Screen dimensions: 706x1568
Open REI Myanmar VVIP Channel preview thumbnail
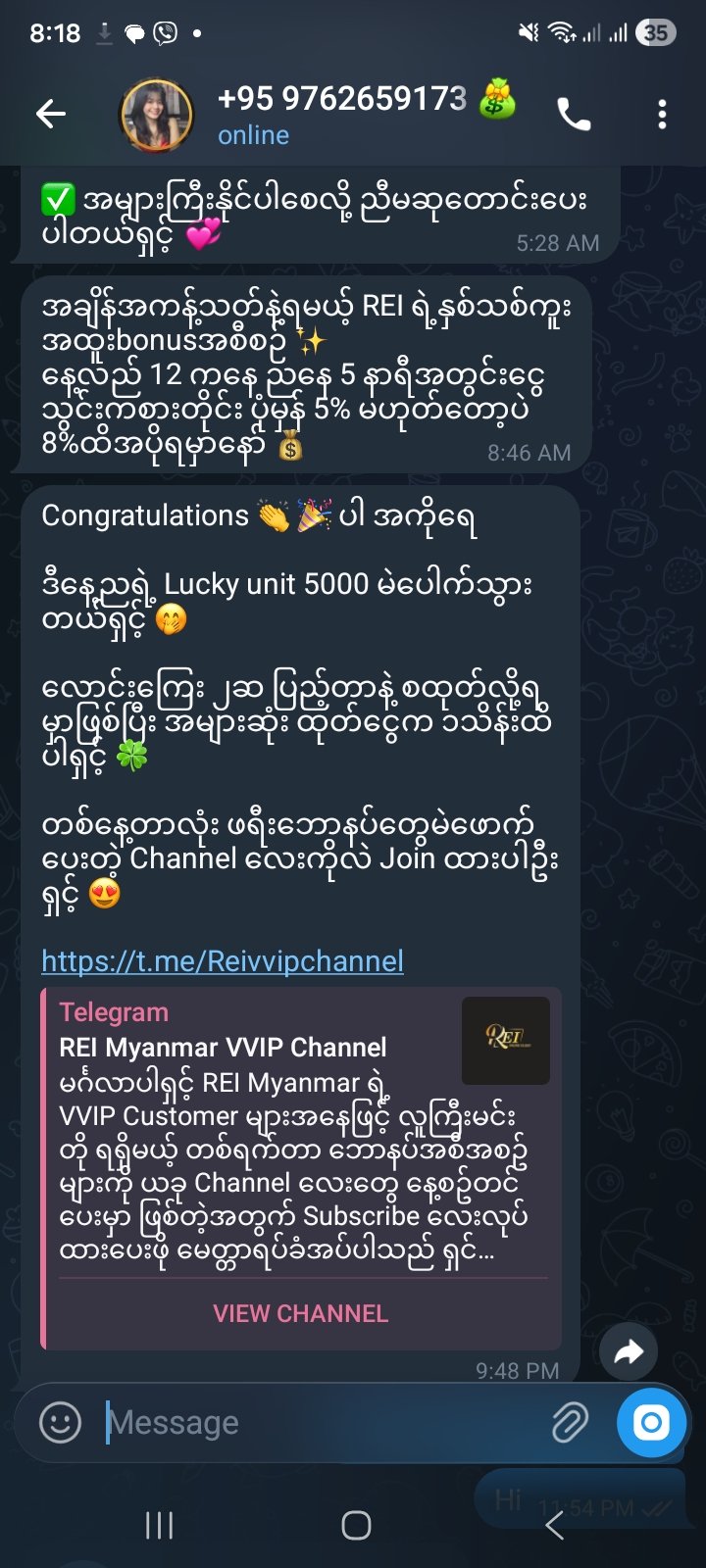pos(505,1040)
